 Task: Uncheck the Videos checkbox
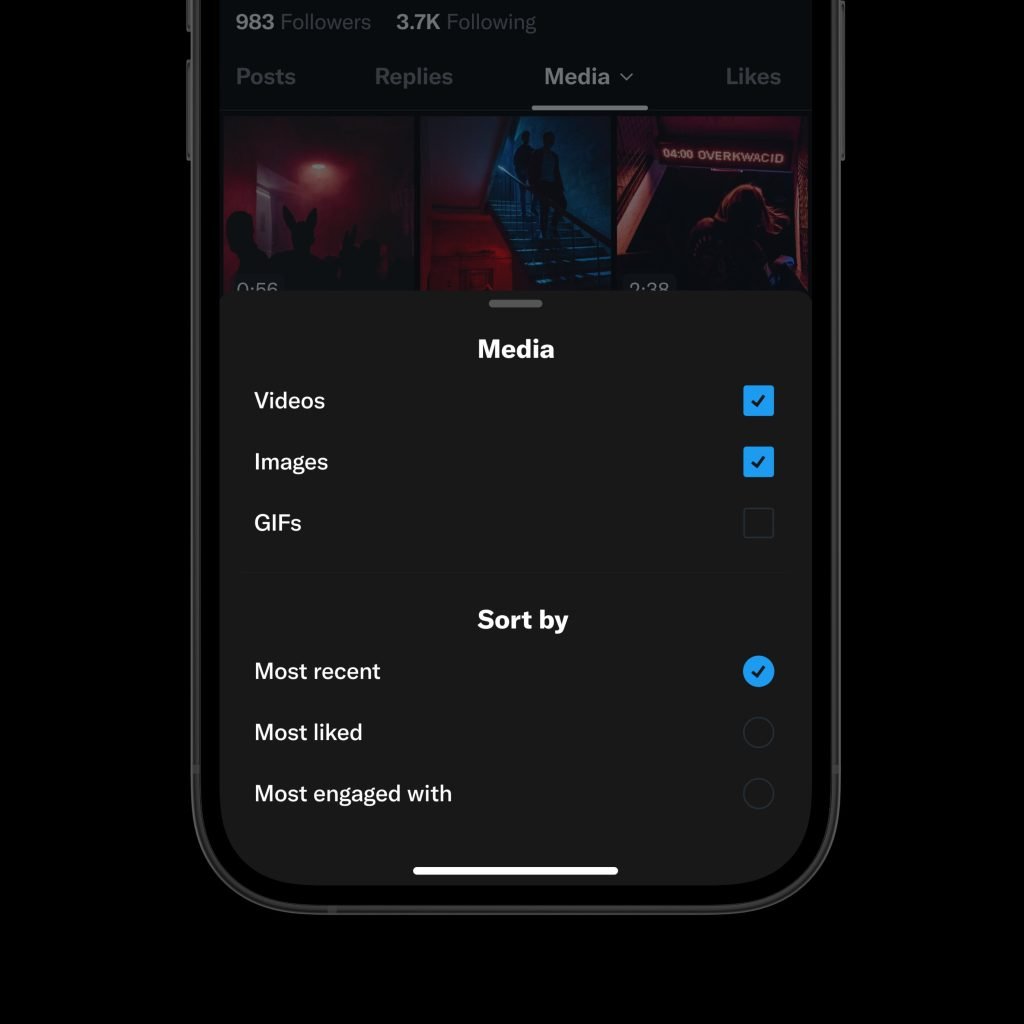click(758, 401)
